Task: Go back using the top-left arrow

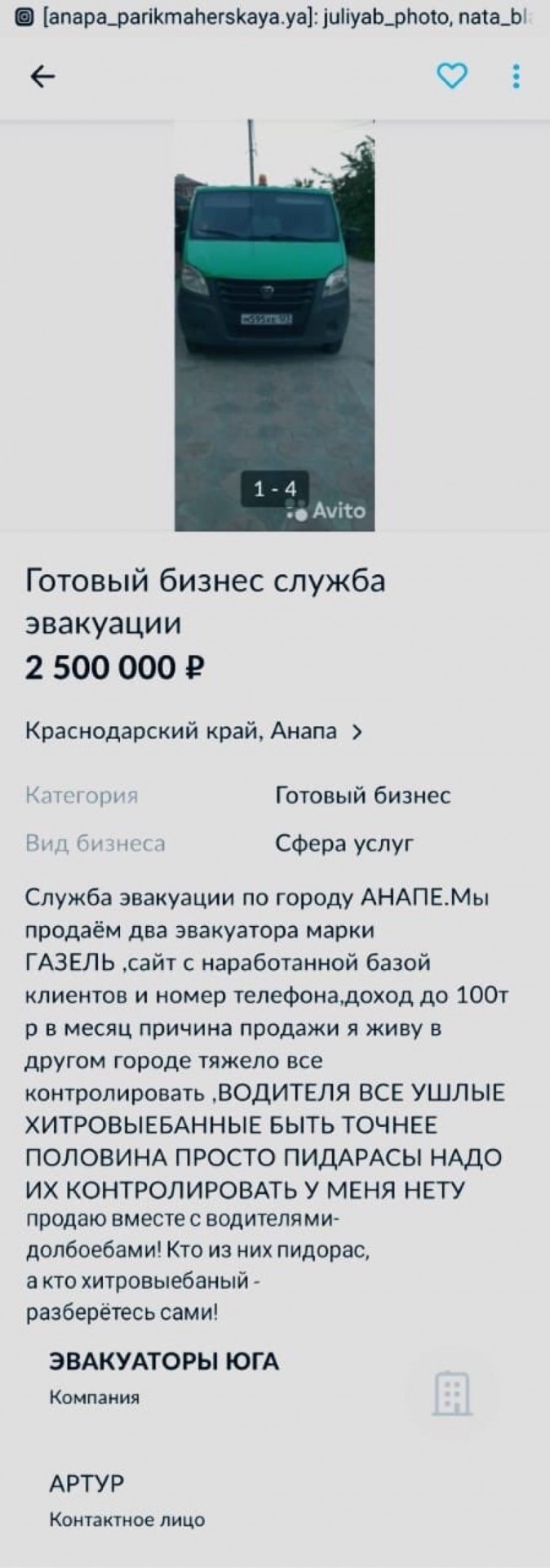Action: tap(42, 77)
